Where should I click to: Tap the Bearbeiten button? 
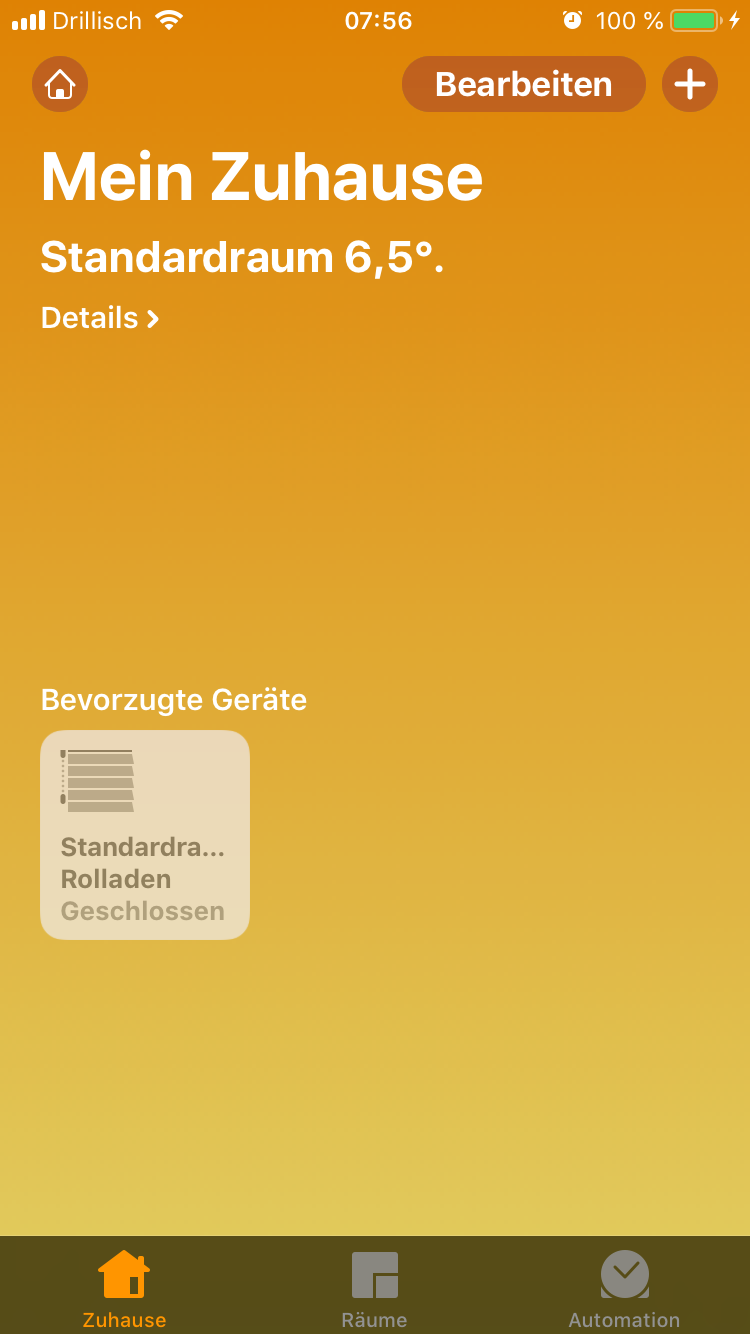523,84
